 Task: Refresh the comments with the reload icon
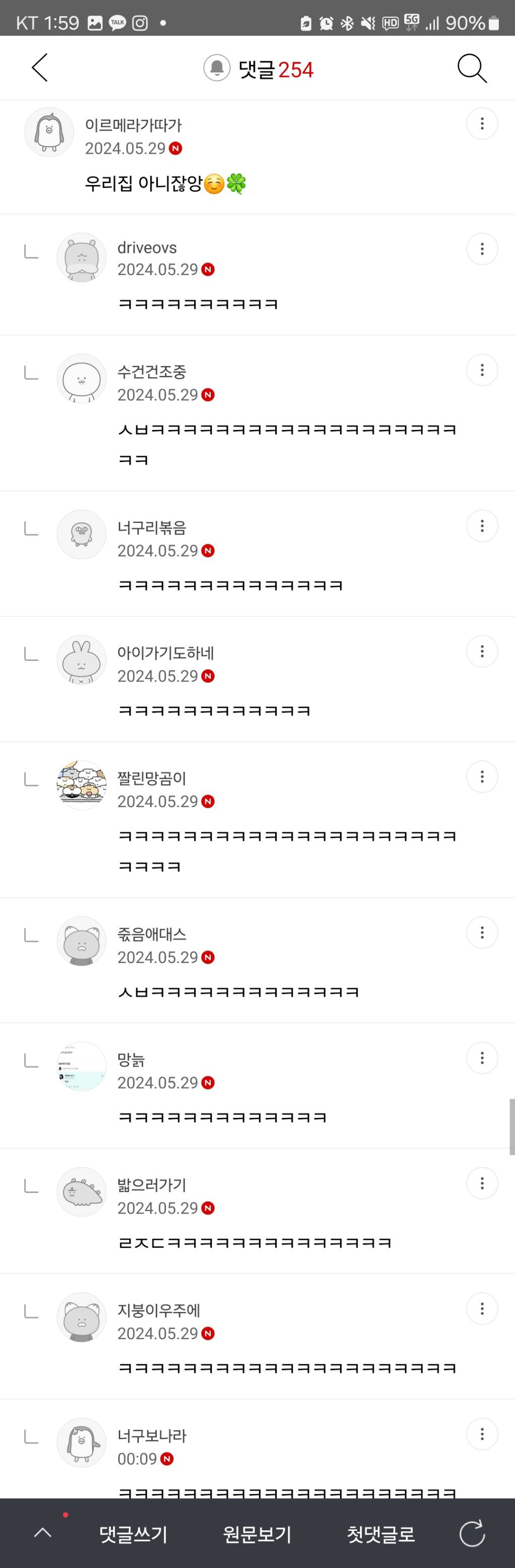coord(472,1533)
